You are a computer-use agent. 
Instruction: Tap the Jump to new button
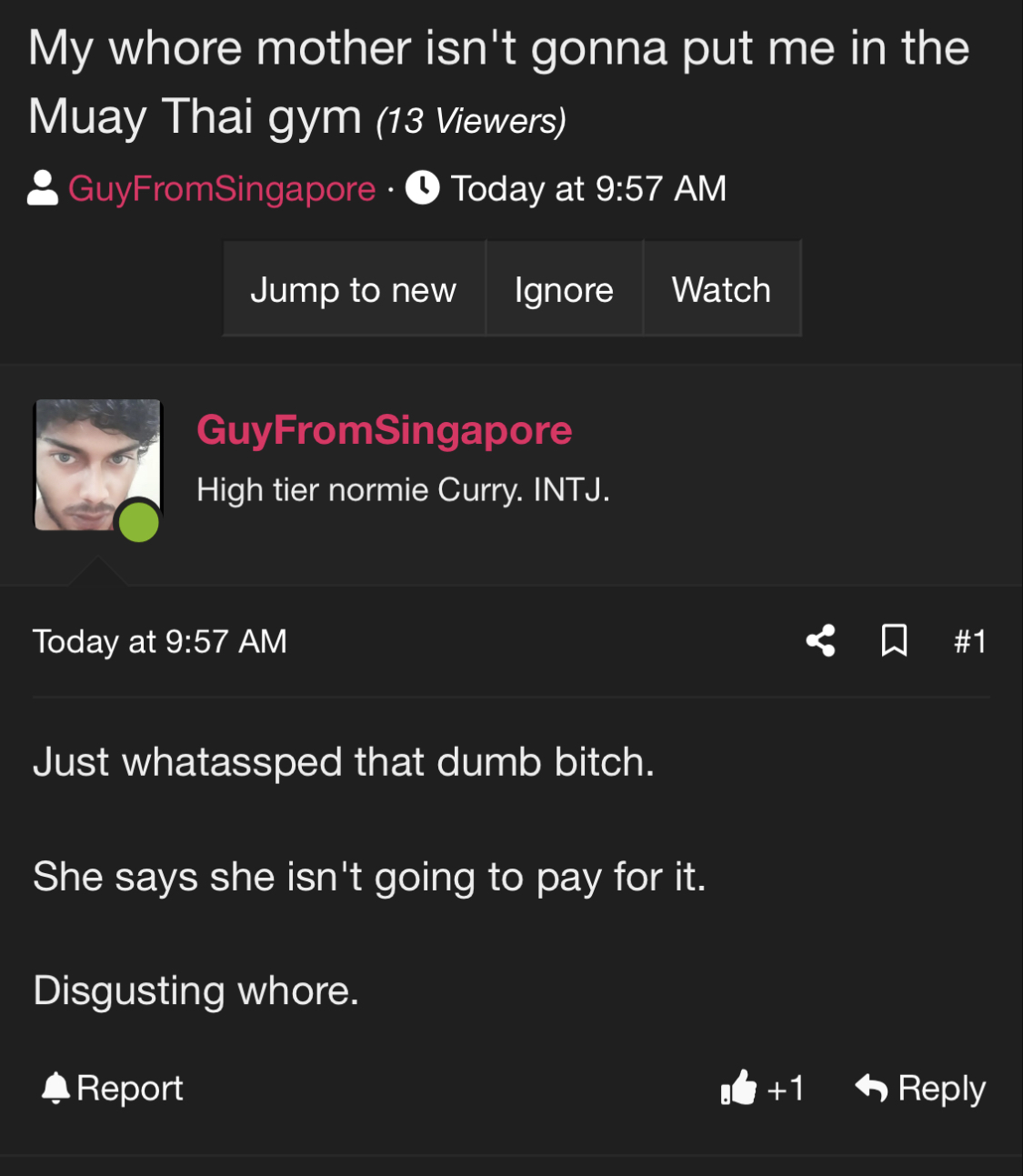354,289
